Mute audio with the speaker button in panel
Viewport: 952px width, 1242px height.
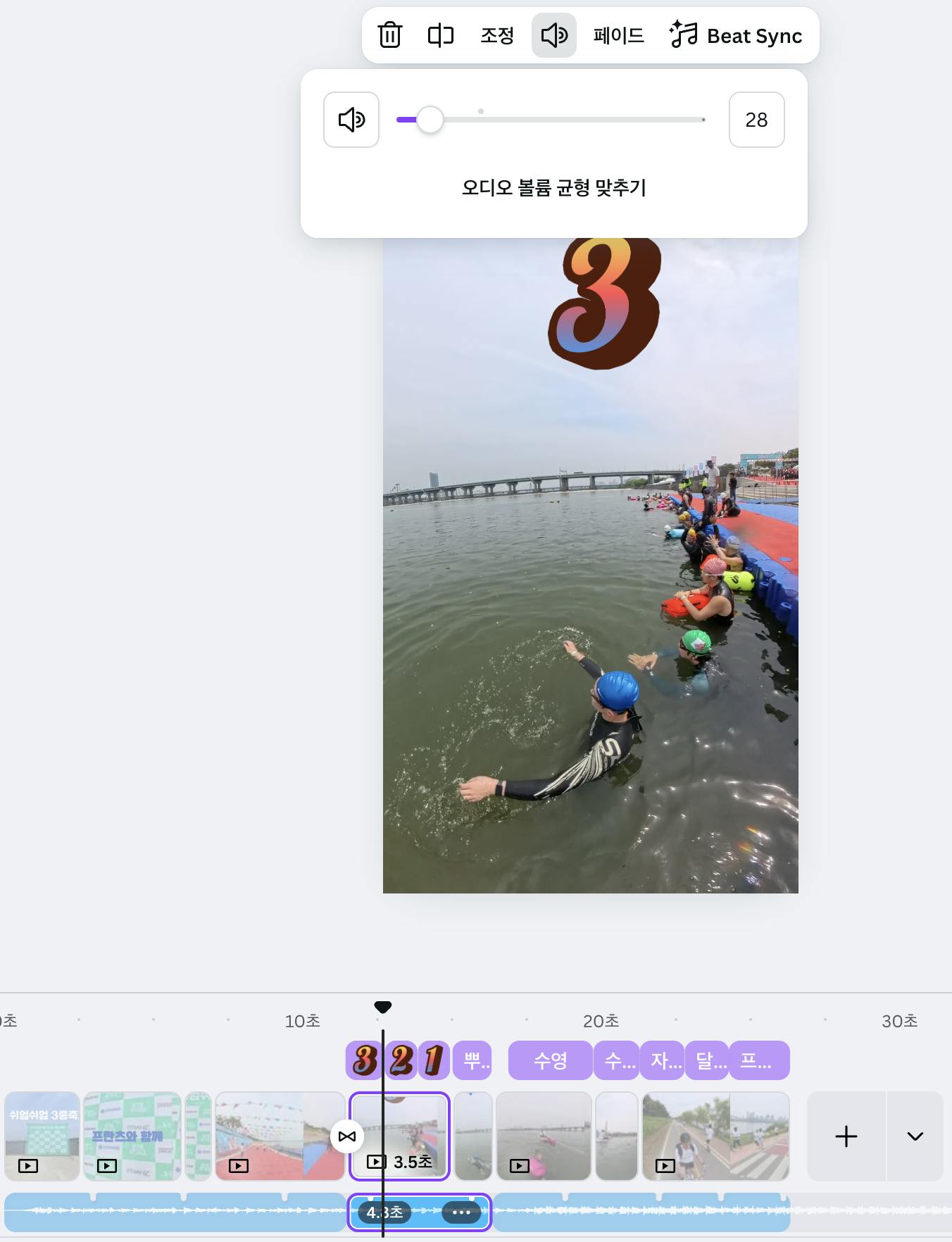point(351,120)
